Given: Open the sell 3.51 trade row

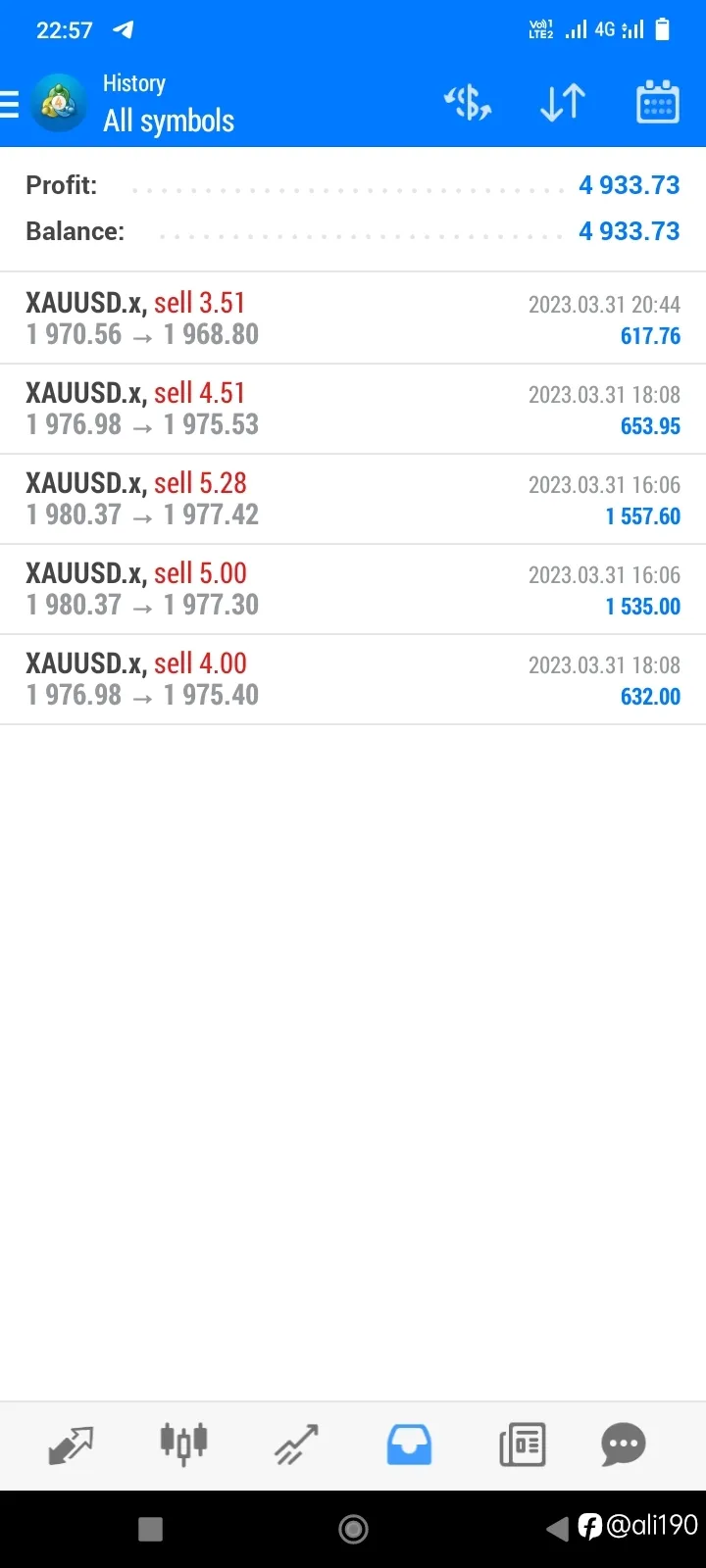Looking at the screenshot, I should (353, 318).
